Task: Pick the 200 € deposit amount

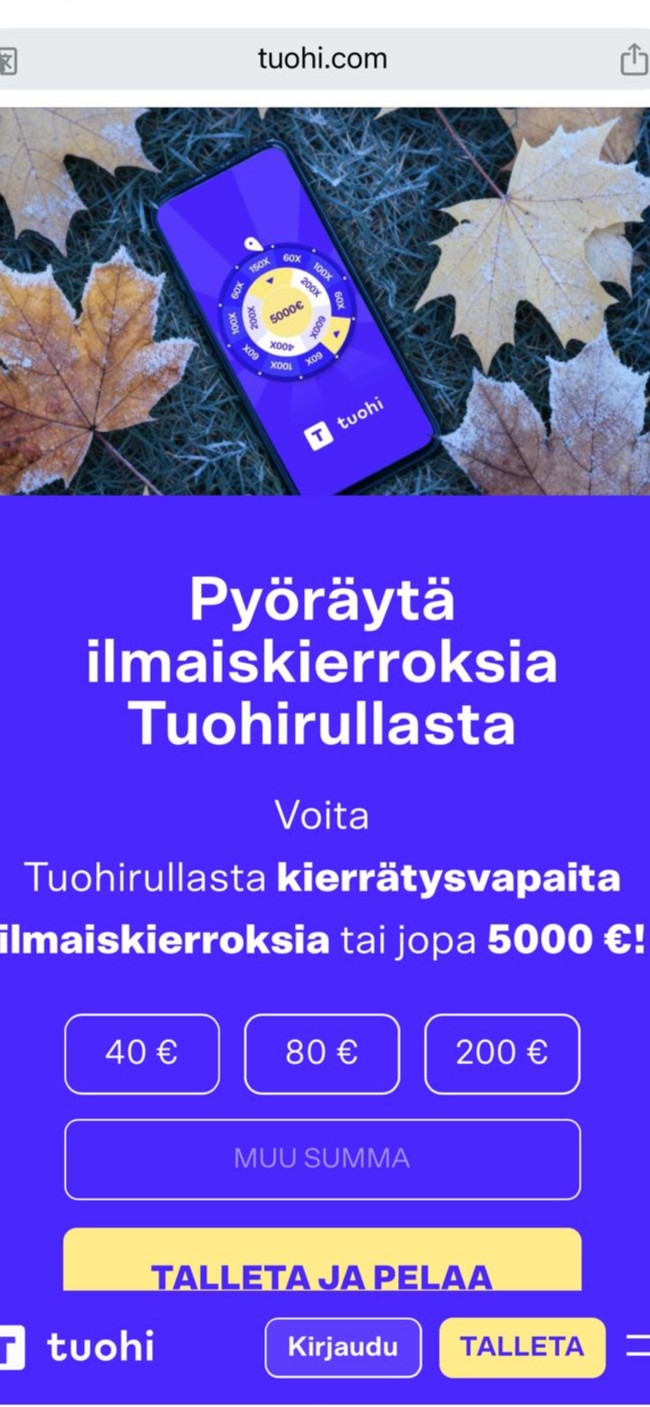Action: pos(502,1053)
